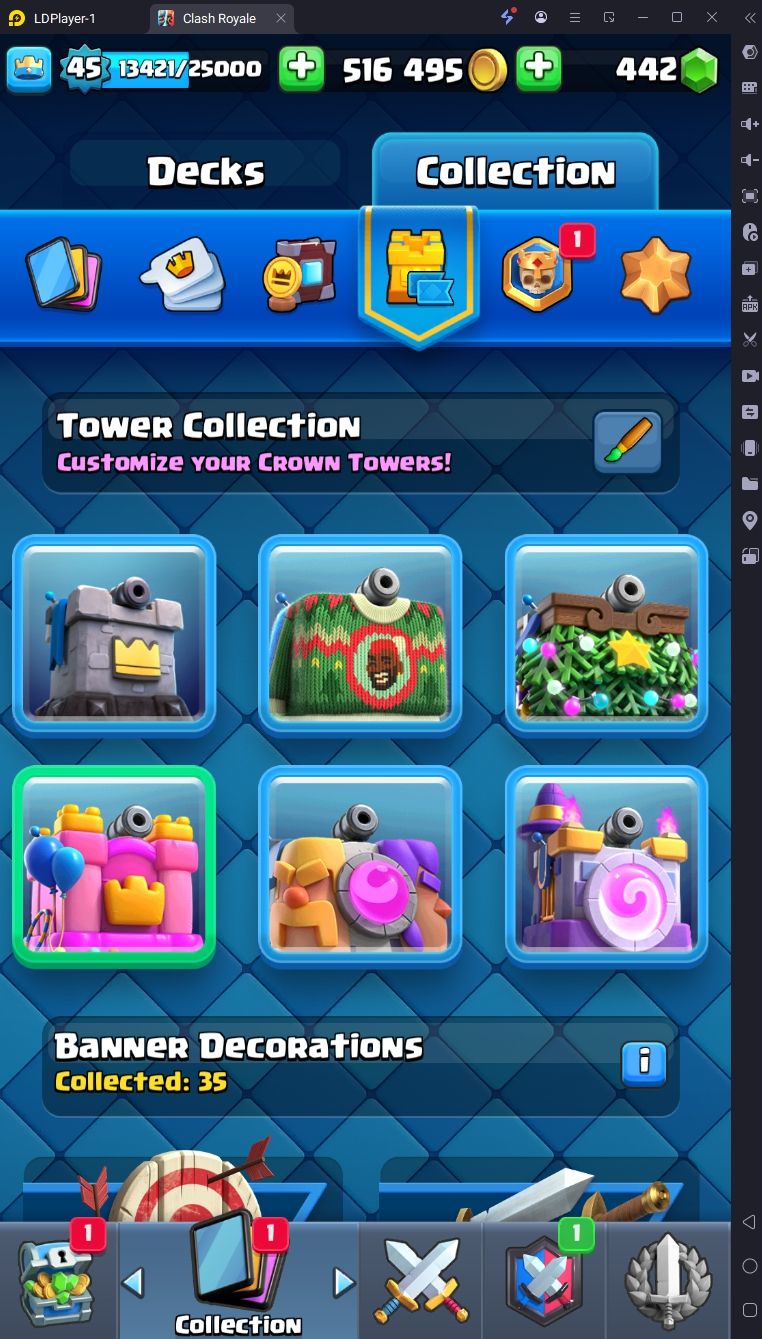Screen dimensions: 762x1339
Task: Open the skull badge tab with notification
Action: pos(537,274)
